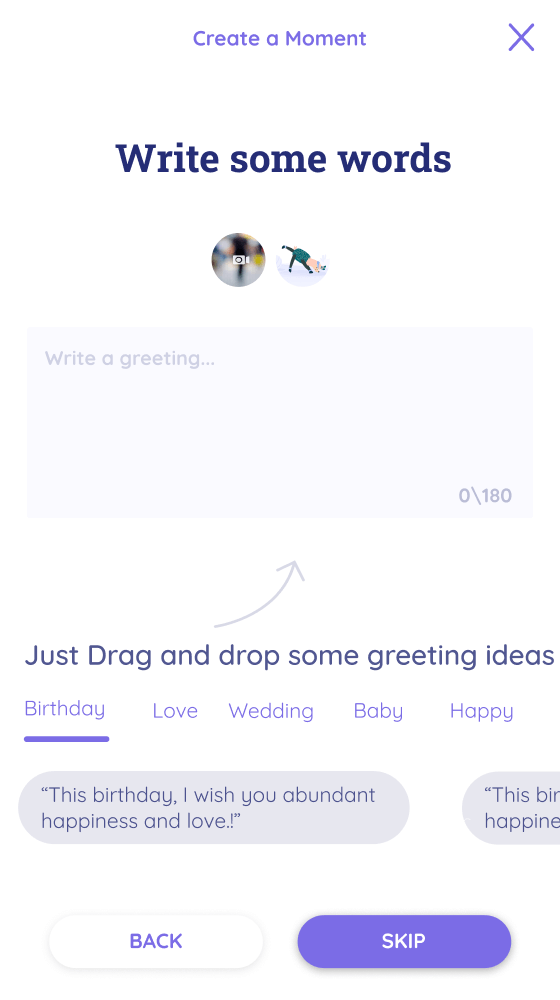Open the illustrated skater thumbnail
The width and height of the screenshot is (560, 1000).
[x=302, y=260]
